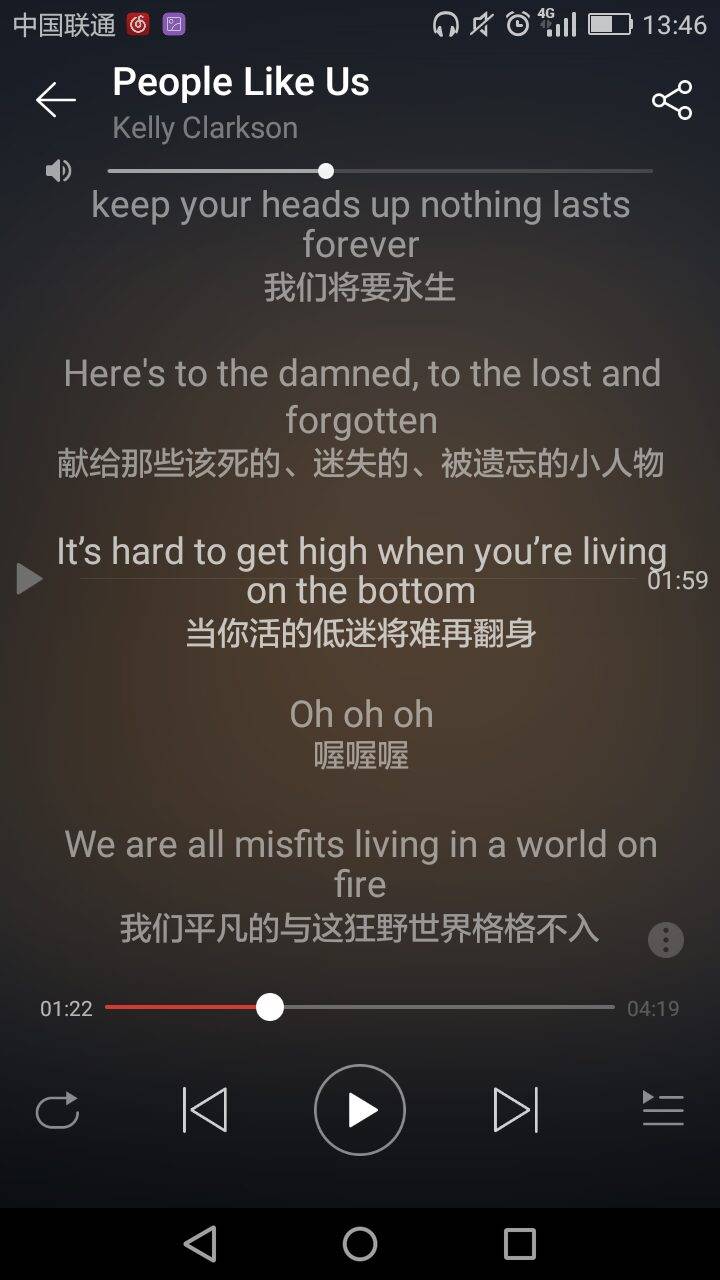Play from the 01:59 lyric line
The height and width of the screenshot is (1280, 720).
(30, 579)
